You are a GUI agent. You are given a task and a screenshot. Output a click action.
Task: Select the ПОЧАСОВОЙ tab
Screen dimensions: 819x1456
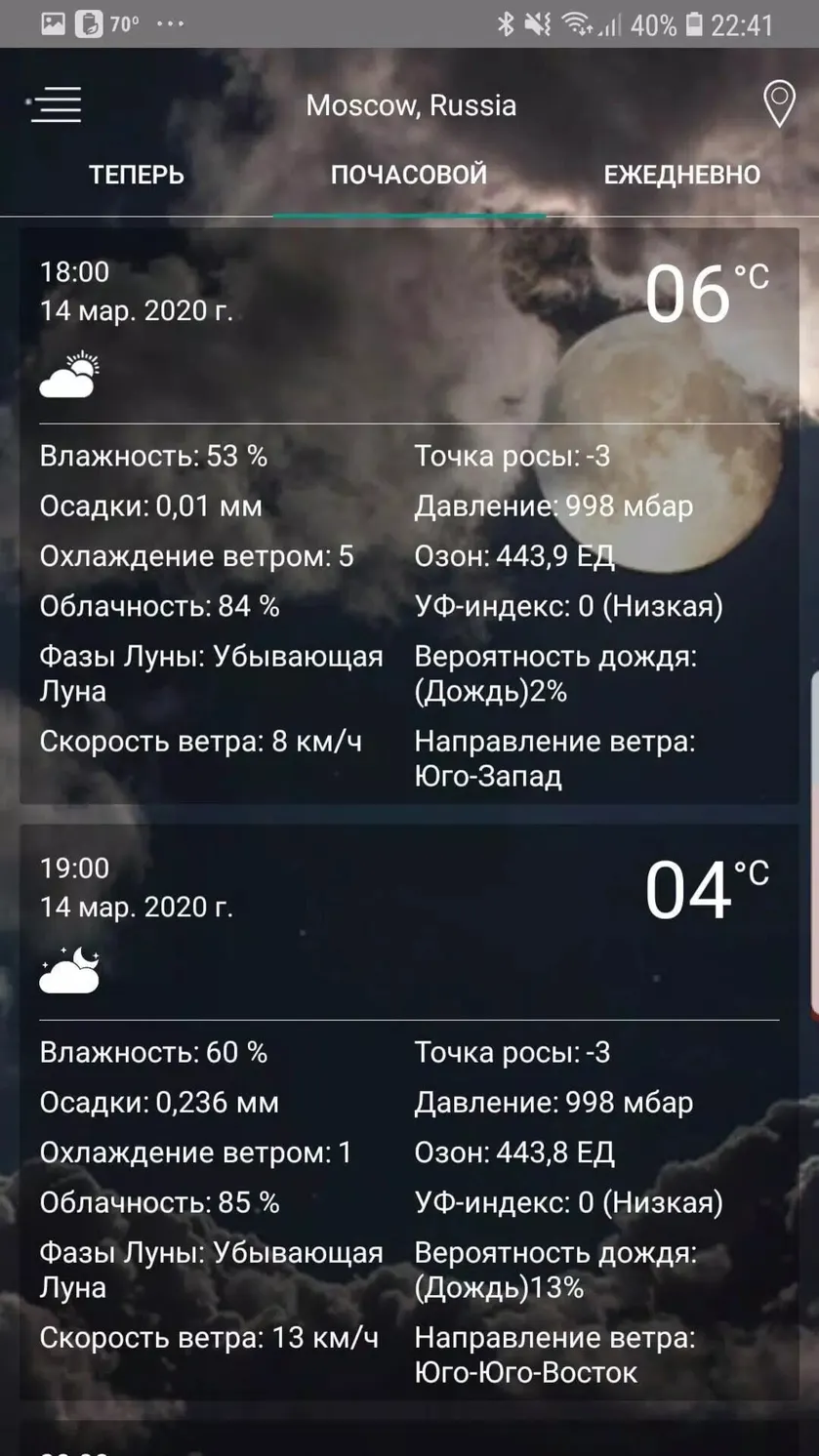(x=409, y=175)
